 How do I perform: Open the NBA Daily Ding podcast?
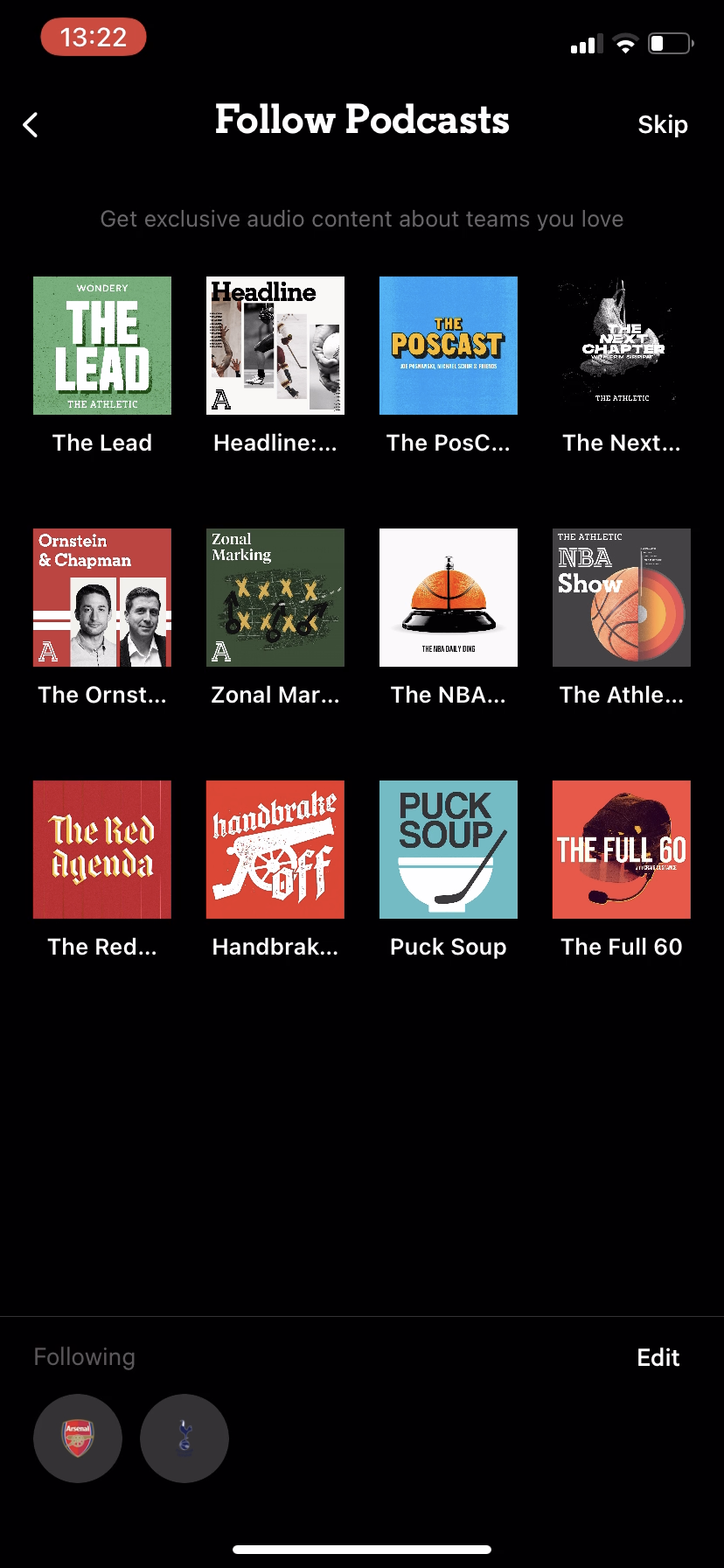tap(448, 597)
